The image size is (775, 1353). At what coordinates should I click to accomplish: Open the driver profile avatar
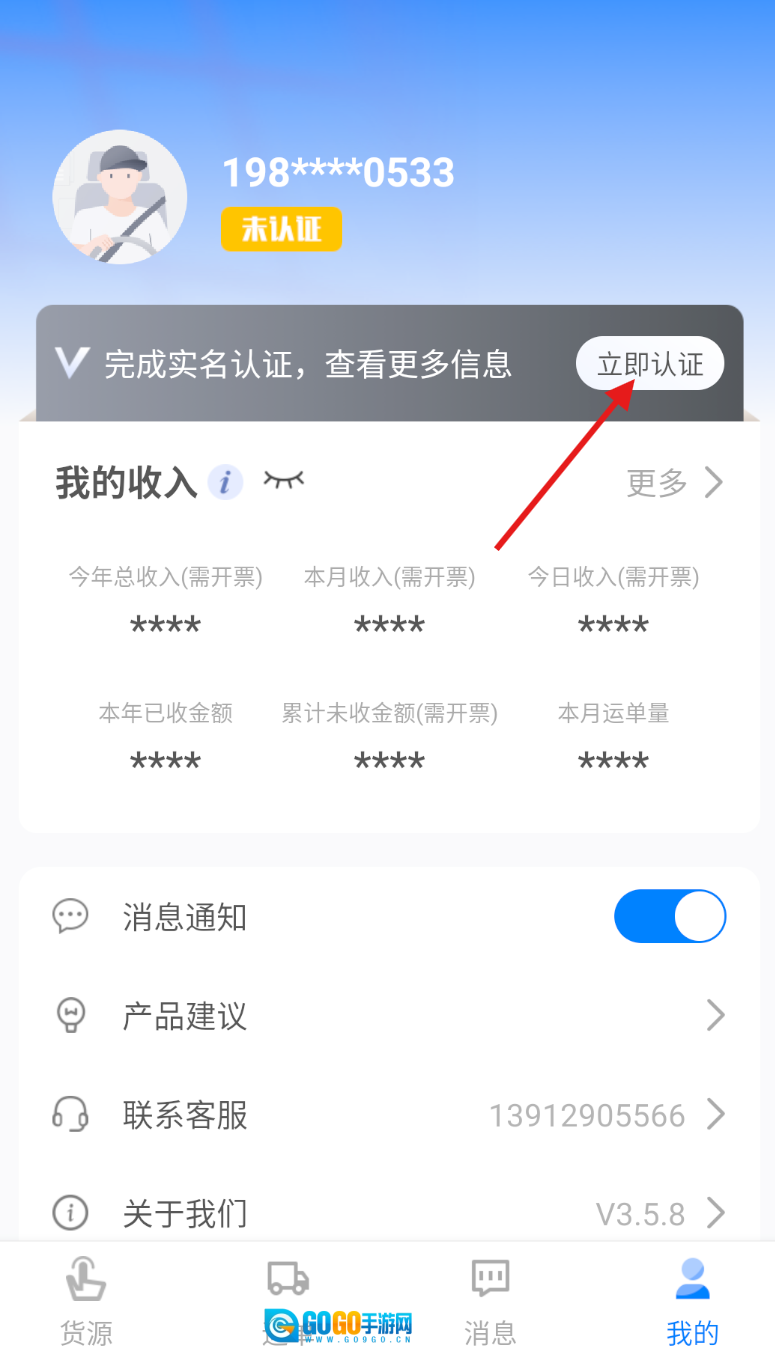pyautogui.click(x=120, y=197)
